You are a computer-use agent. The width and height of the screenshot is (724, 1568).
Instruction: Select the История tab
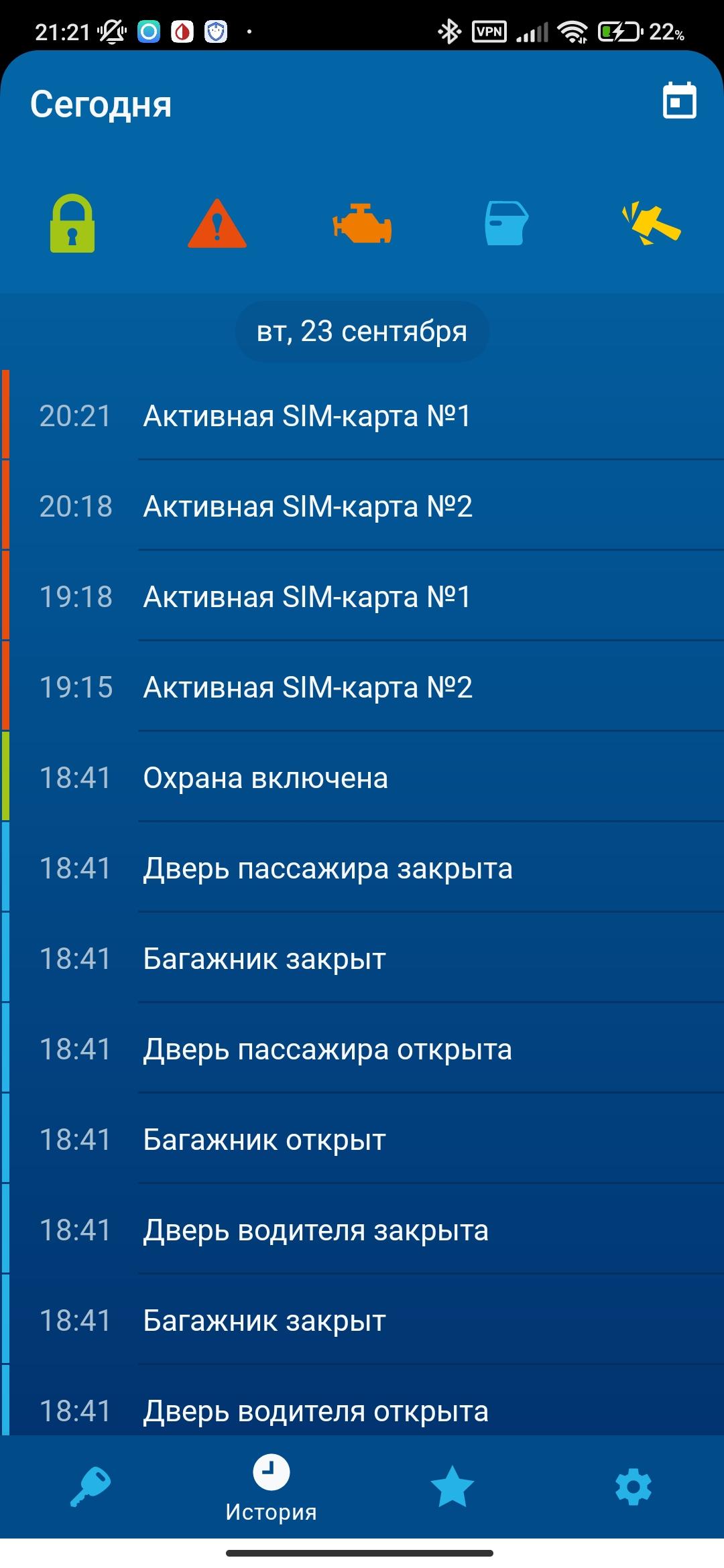(x=271, y=1486)
